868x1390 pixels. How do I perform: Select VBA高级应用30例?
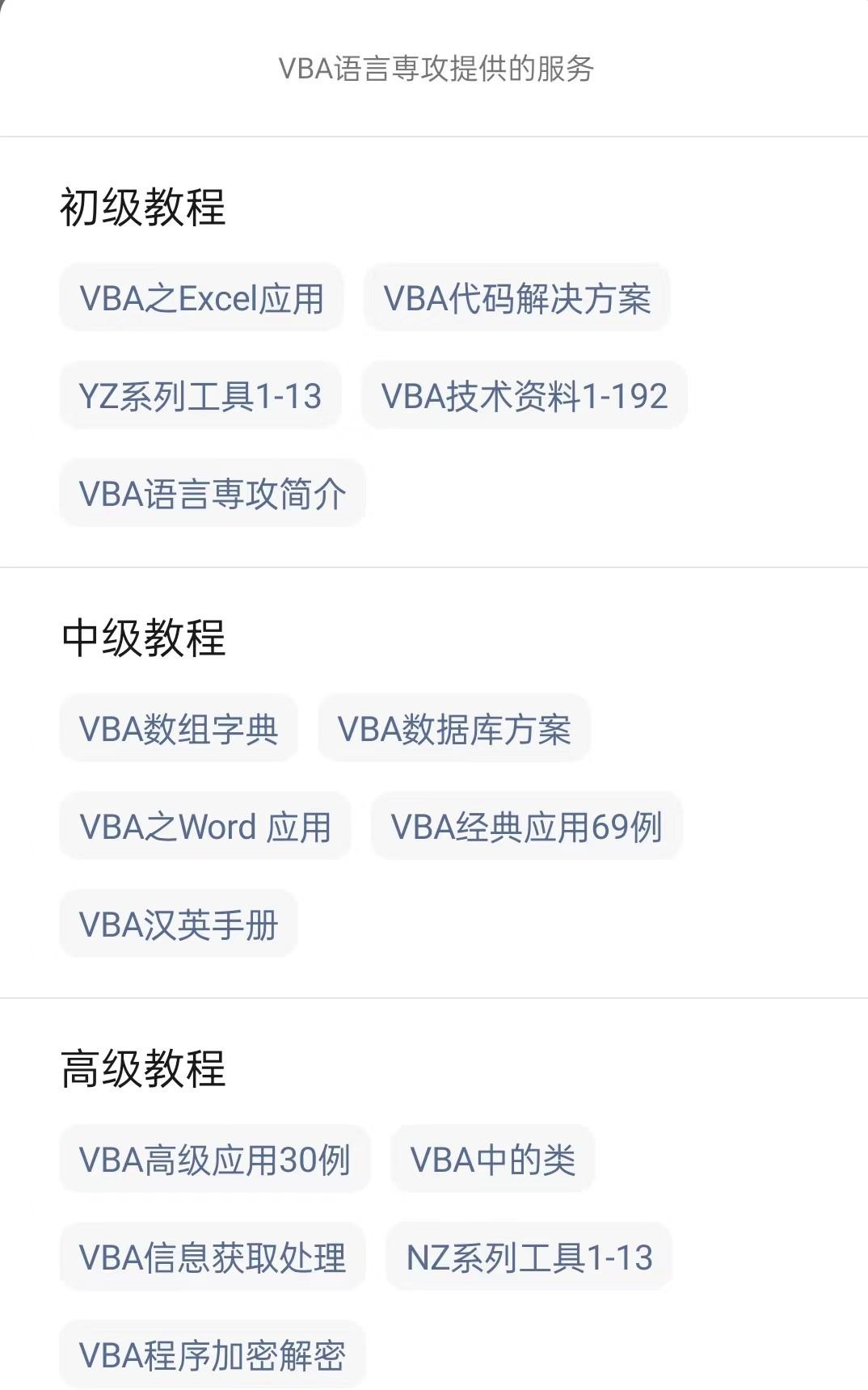[x=214, y=1160]
